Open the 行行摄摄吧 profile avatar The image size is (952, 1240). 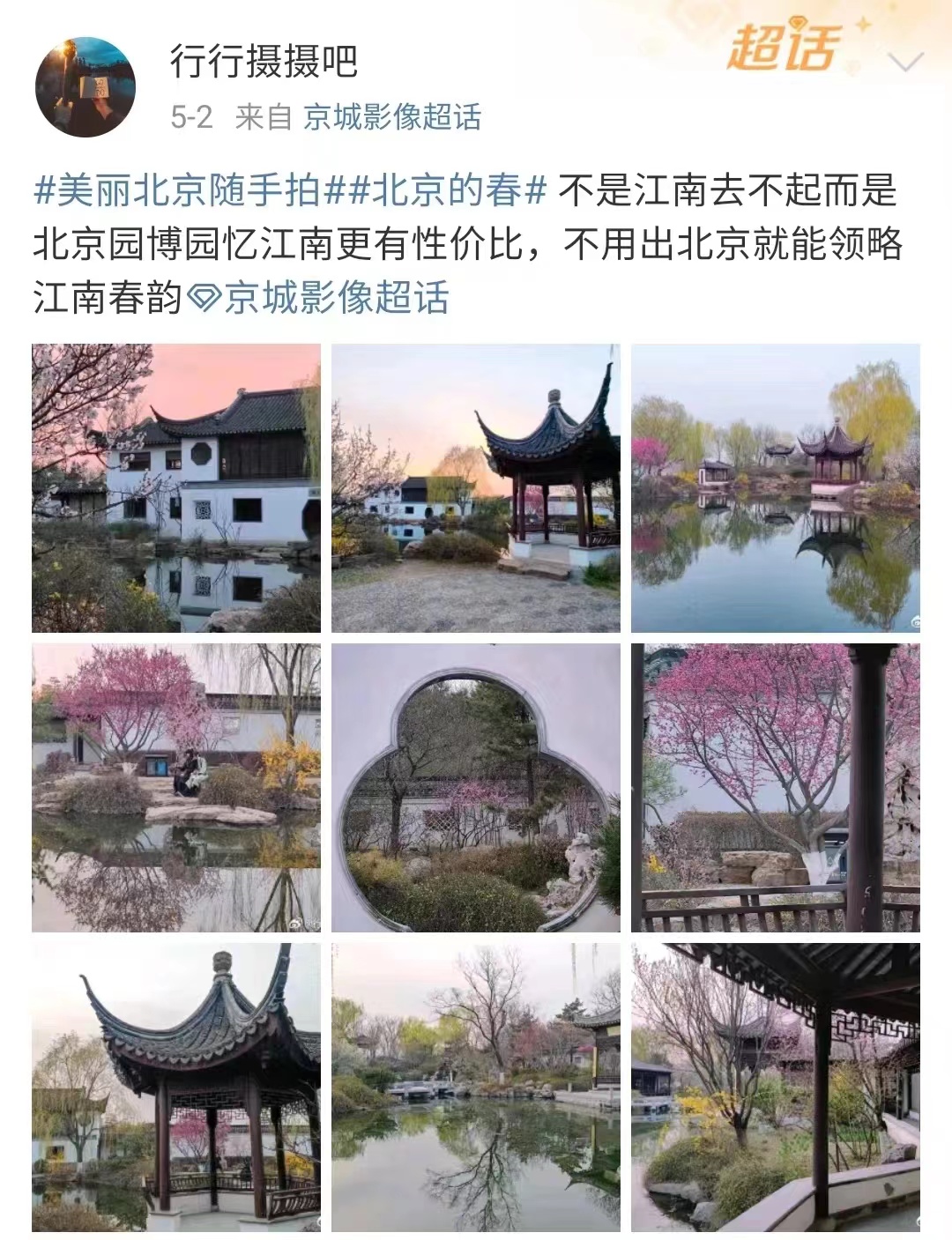[86, 87]
